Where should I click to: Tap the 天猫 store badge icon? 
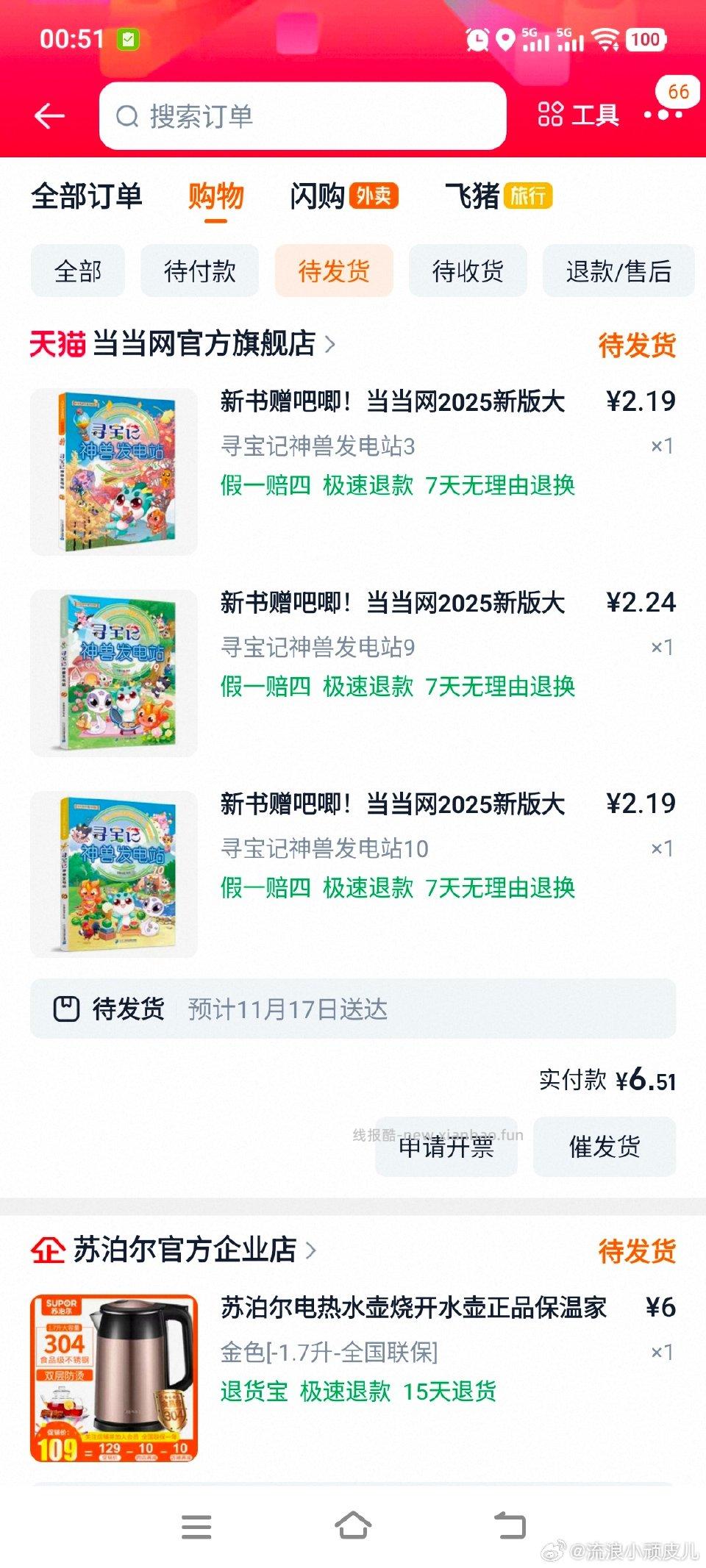57,346
